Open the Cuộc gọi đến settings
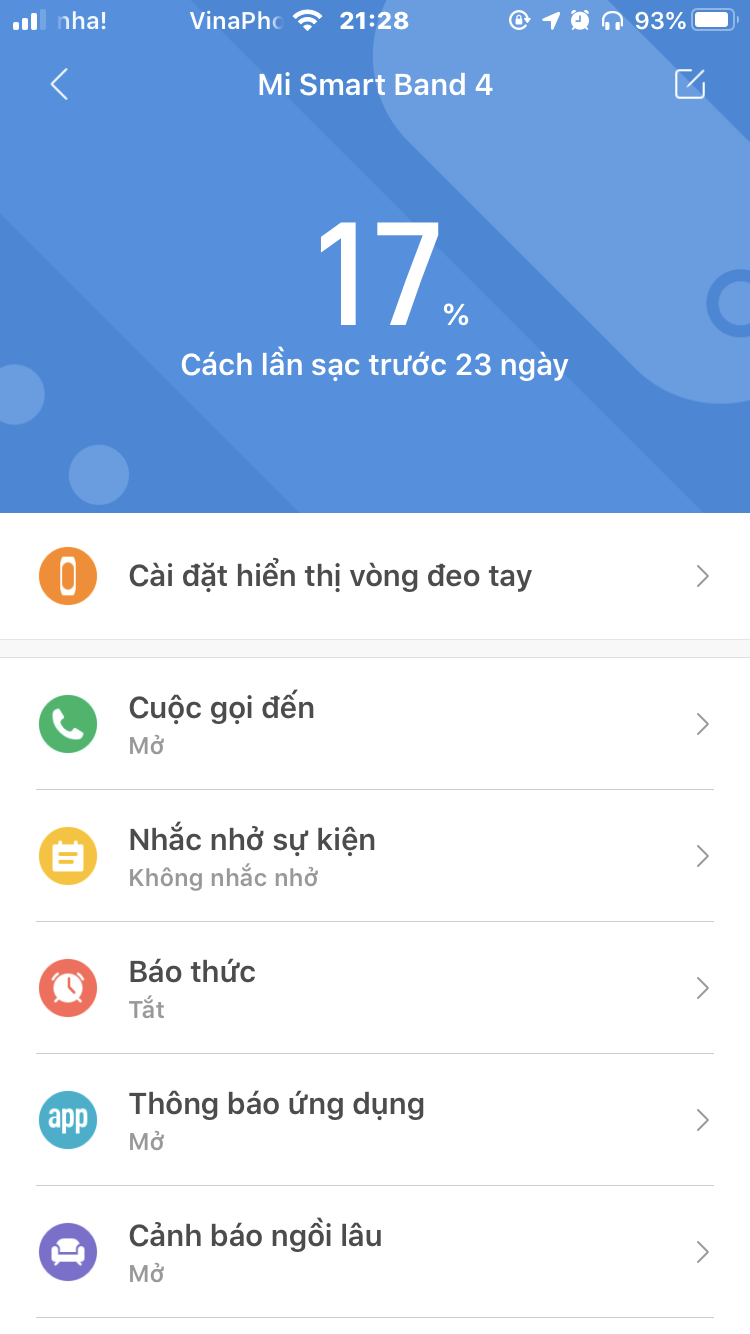The width and height of the screenshot is (750, 1334). coord(375,724)
